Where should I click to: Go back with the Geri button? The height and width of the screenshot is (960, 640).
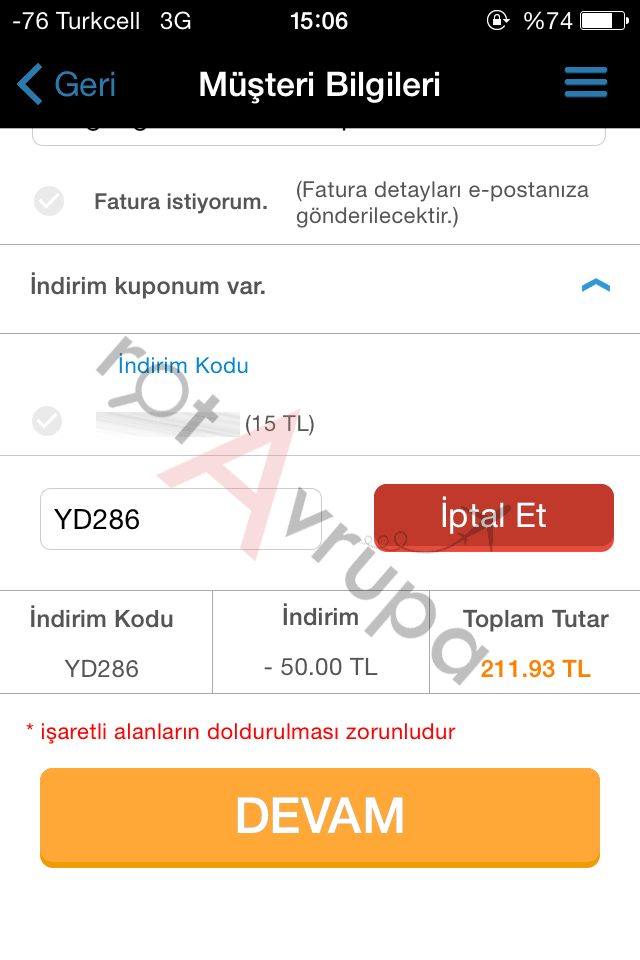tap(66, 85)
